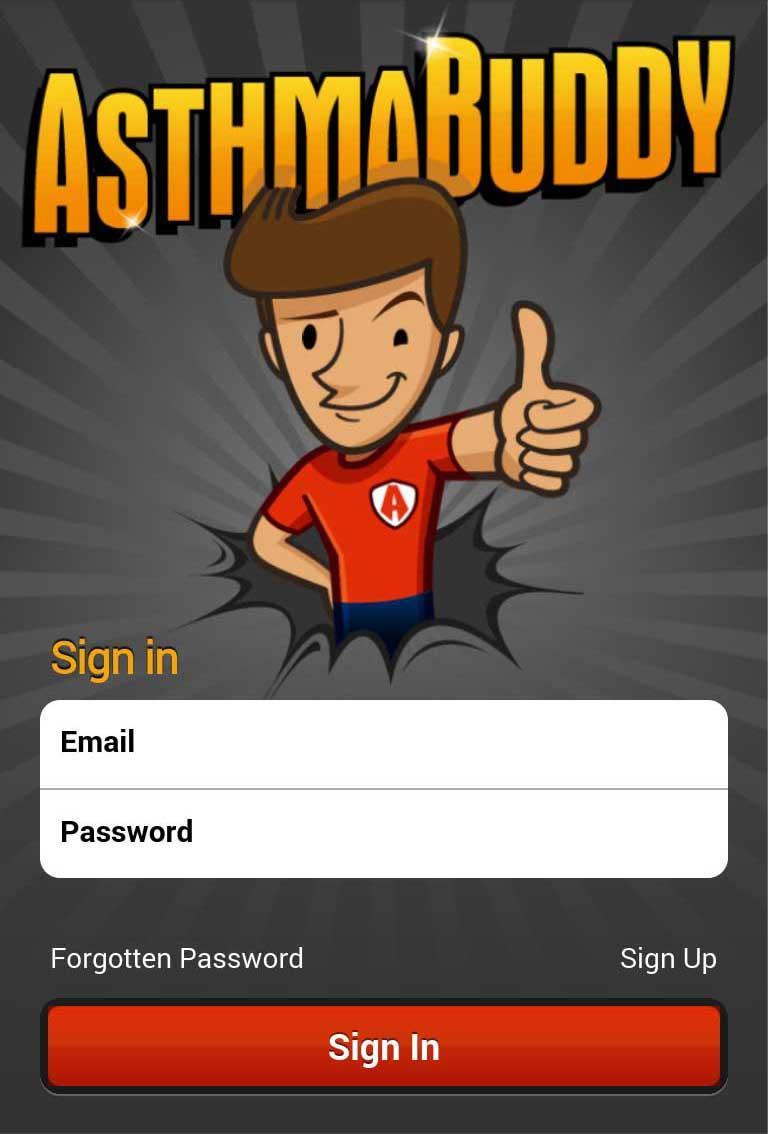Tap the red Sign In button
Viewport: 768px width, 1134px height.
click(384, 1047)
